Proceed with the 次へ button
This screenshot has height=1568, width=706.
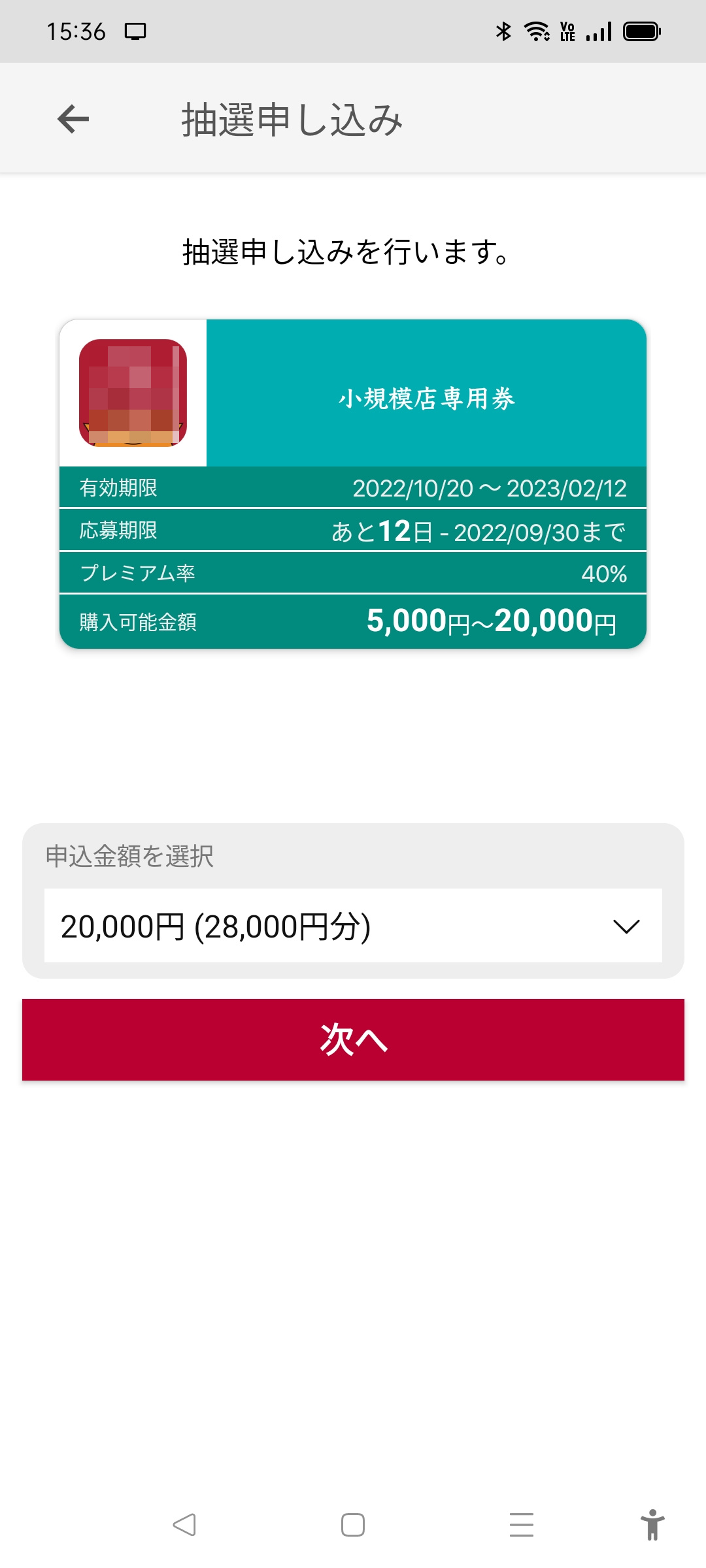(x=353, y=1039)
